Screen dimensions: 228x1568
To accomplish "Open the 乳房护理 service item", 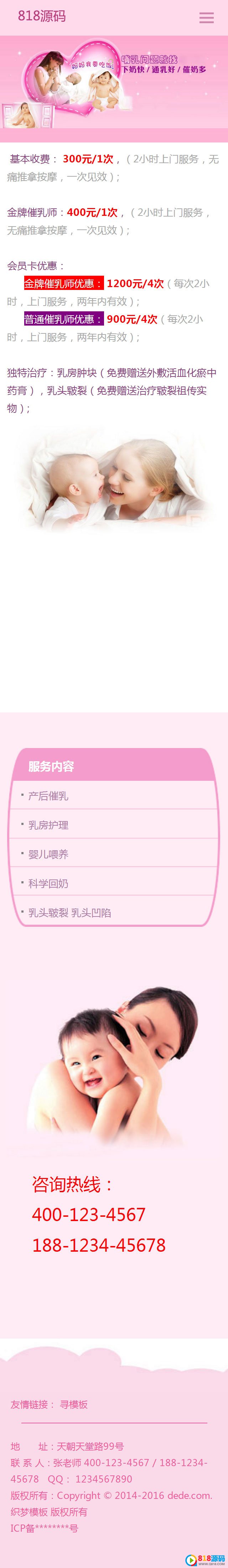I will [x=49, y=825].
